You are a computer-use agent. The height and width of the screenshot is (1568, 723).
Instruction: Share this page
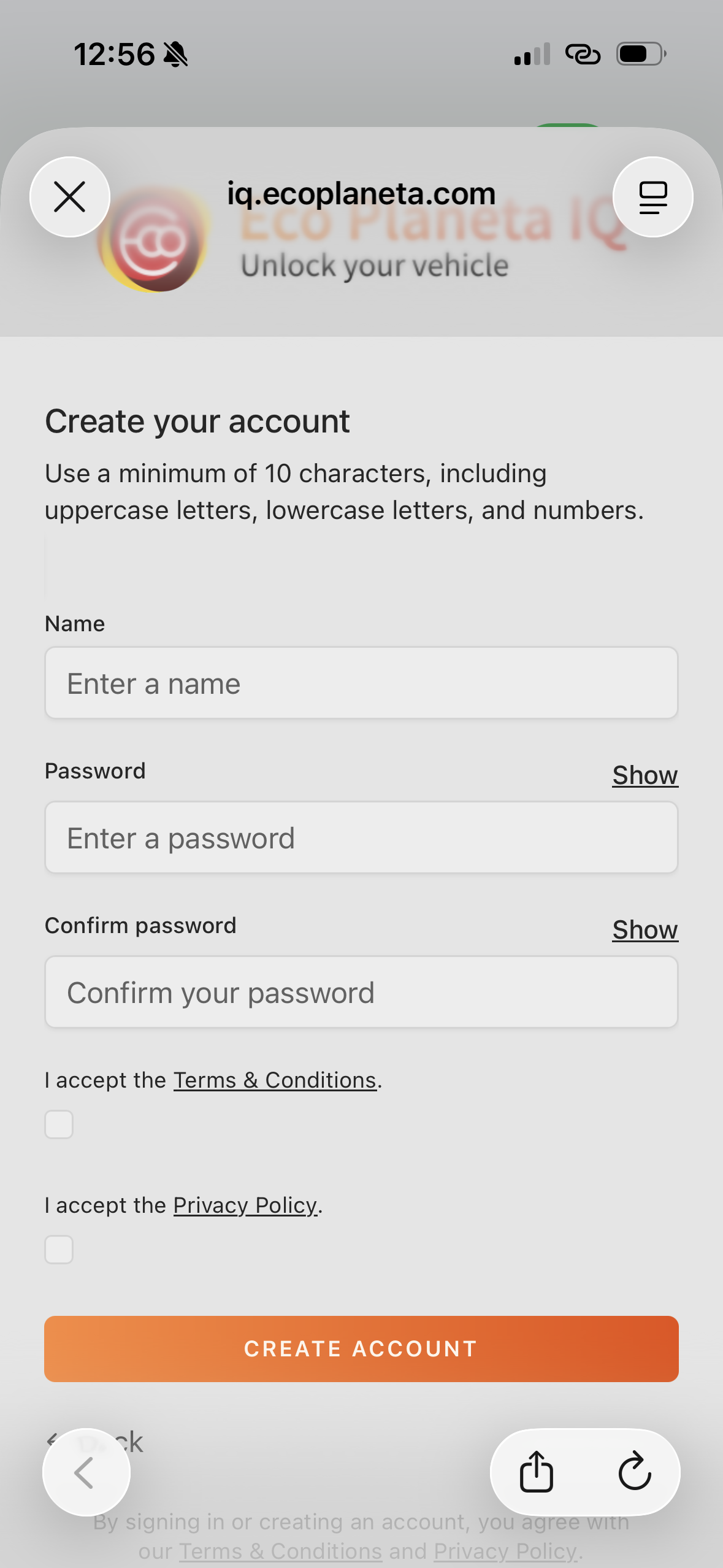537,1471
